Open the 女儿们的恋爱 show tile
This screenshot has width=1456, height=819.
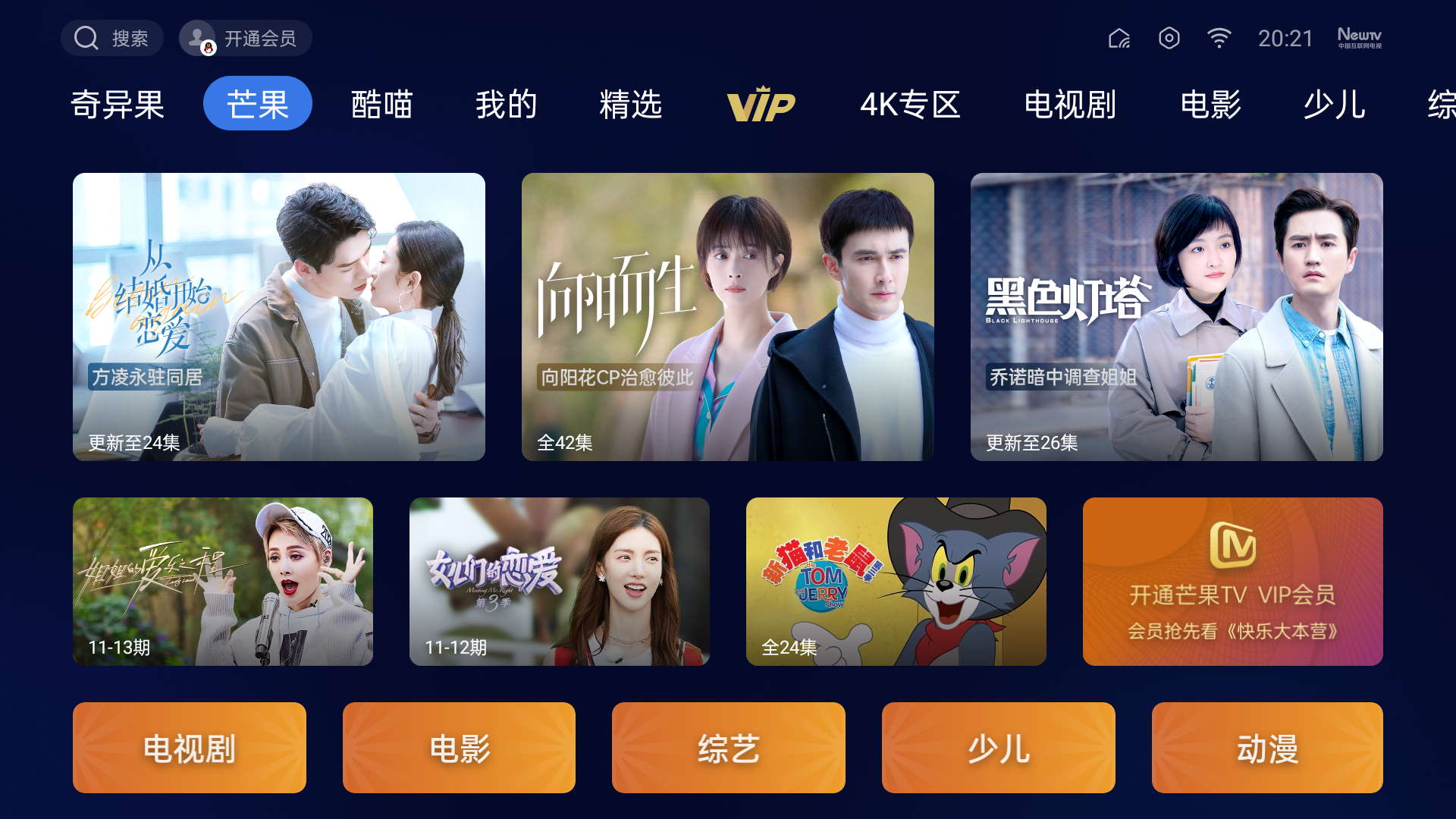pos(560,581)
